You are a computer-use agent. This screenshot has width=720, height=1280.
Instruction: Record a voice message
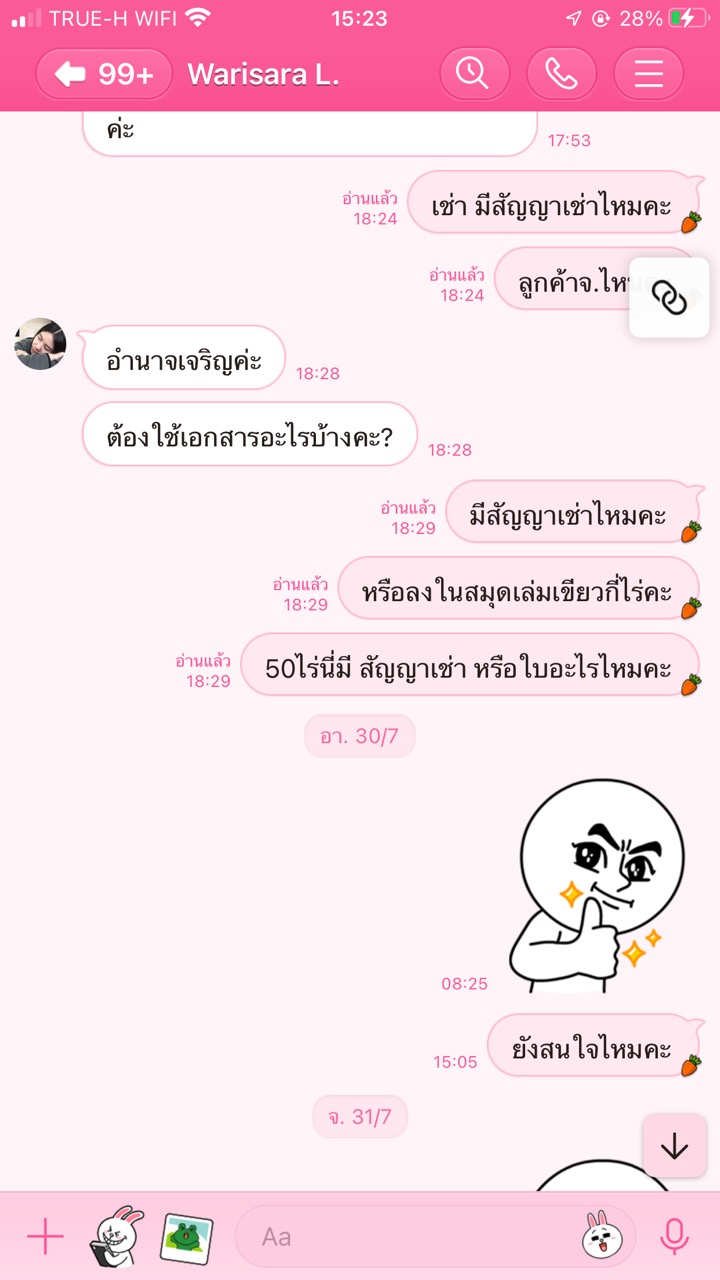pos(675,1237)
